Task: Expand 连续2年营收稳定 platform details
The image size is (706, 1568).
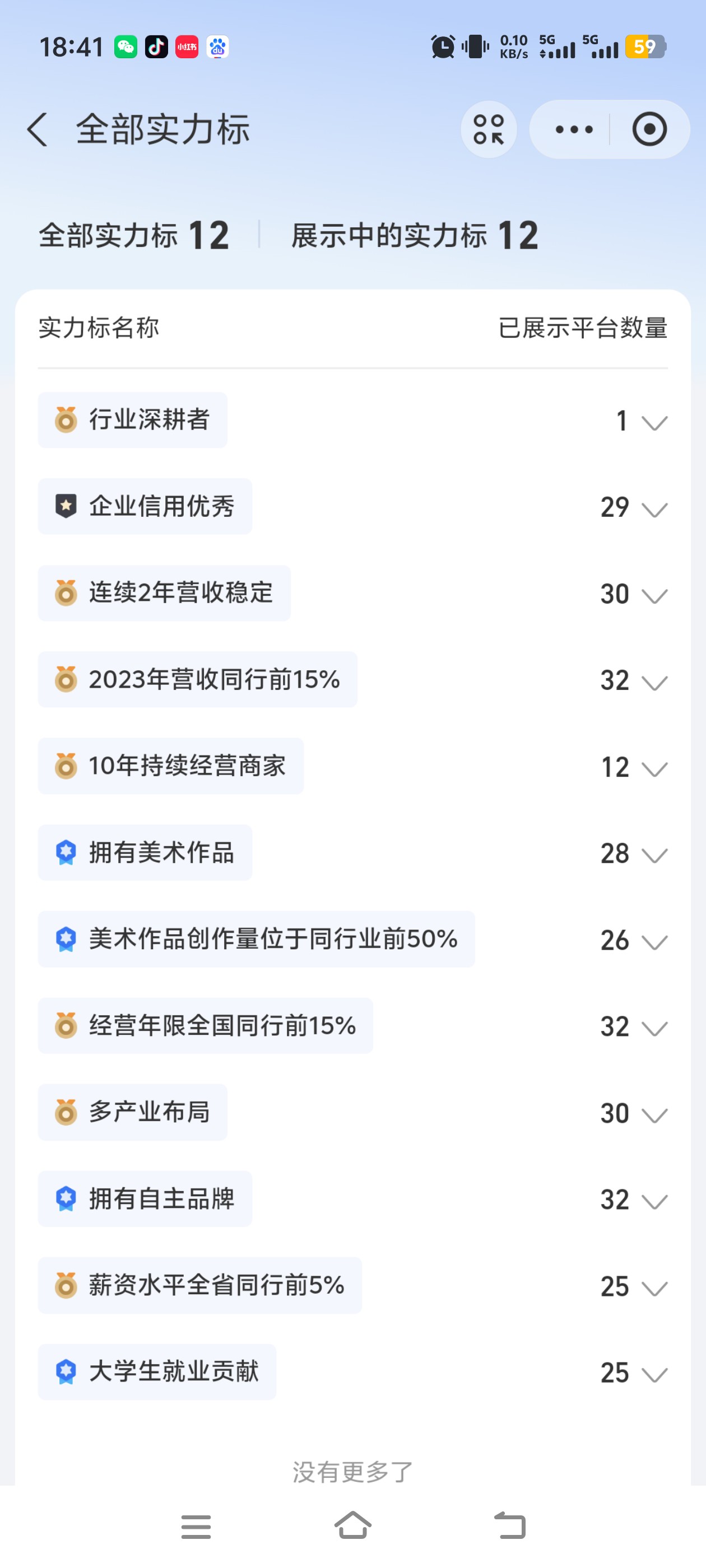Action: pyautogui.click(x=654, y=595)
